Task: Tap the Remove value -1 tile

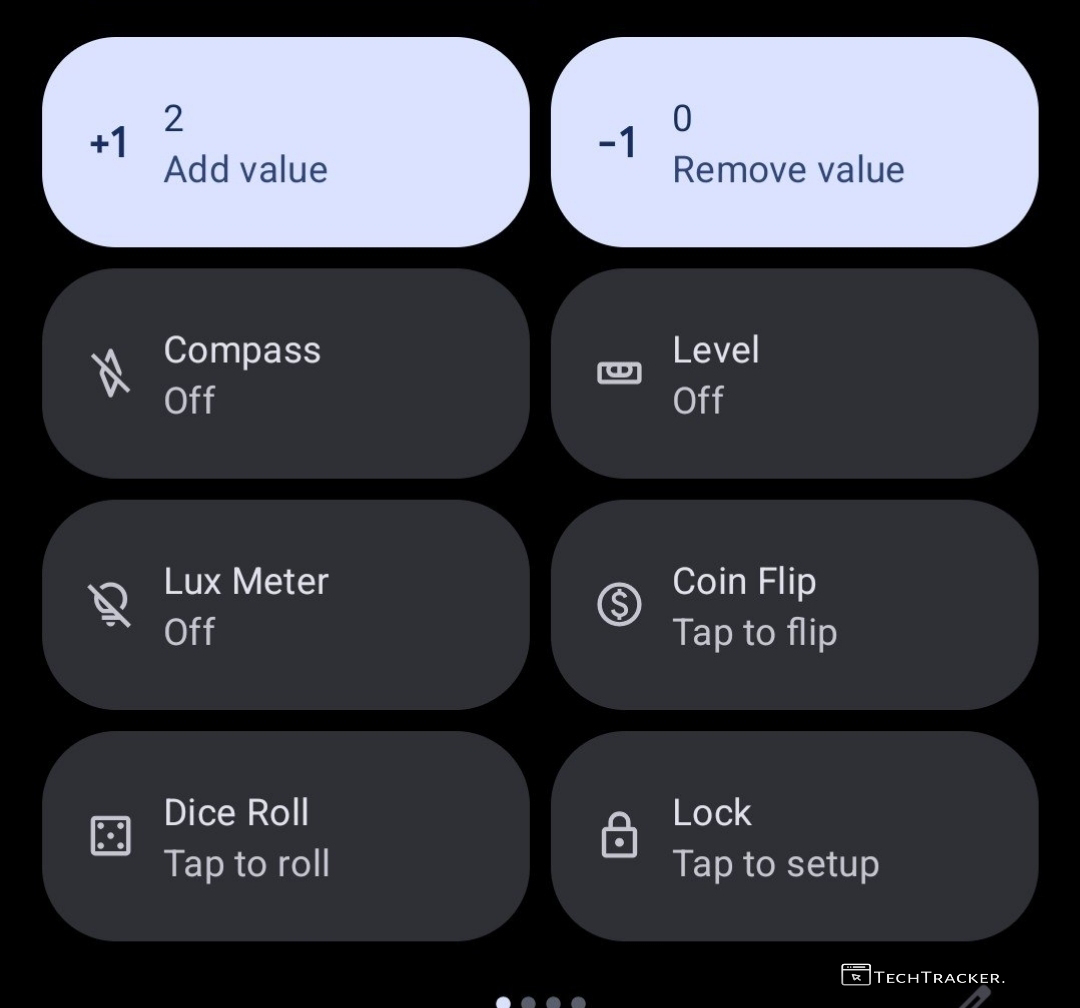Action: click(x=794, y=143)
